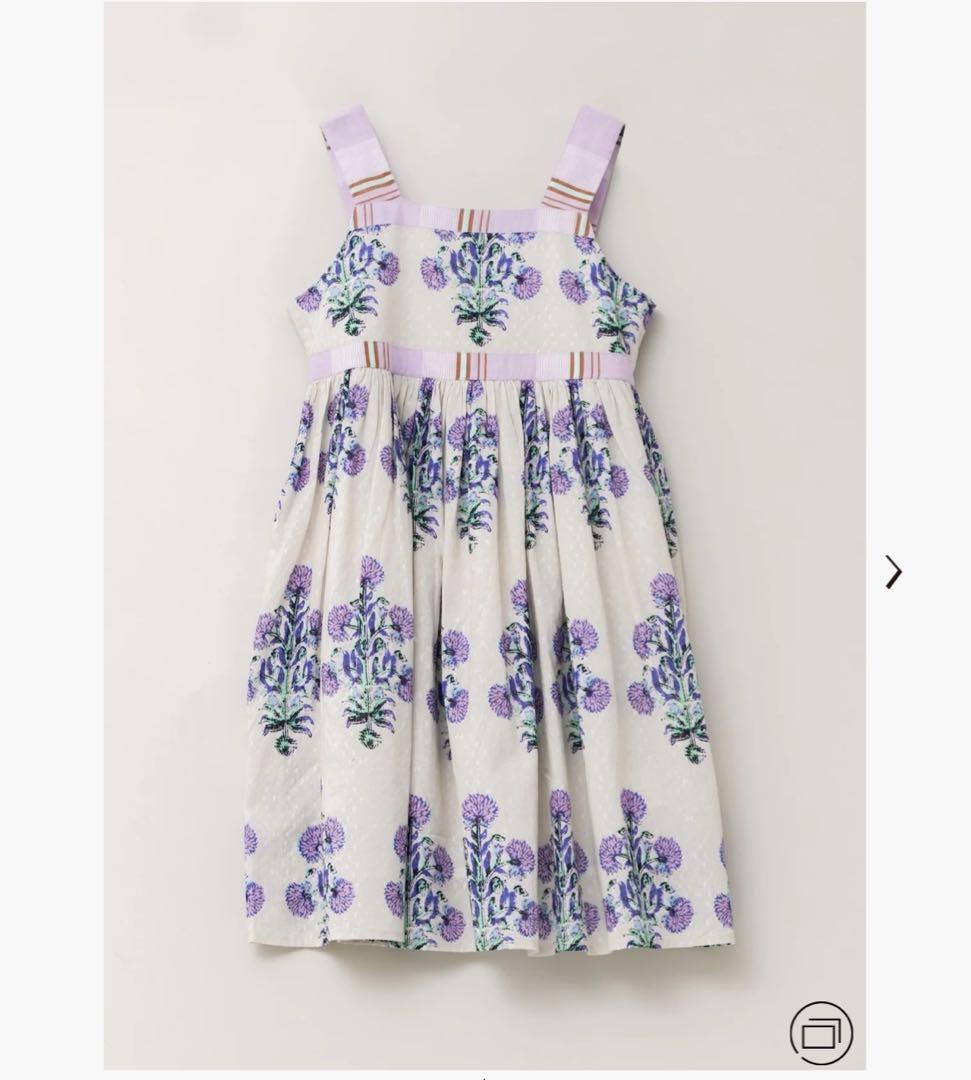Show the next product photo
971x1080 pixels.
pyautogui.click(x=893, y=572)
